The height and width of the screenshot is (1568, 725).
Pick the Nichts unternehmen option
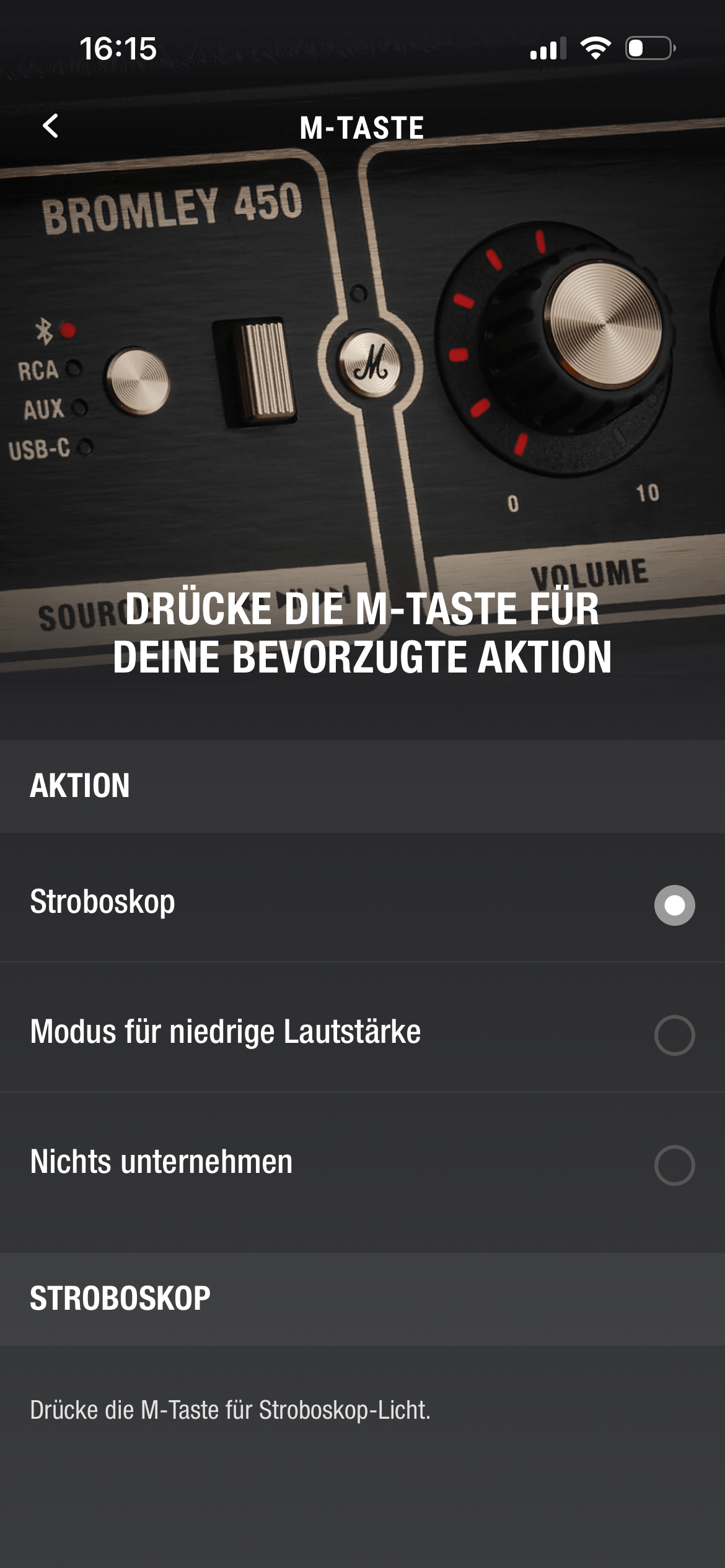pos(674,1165)
